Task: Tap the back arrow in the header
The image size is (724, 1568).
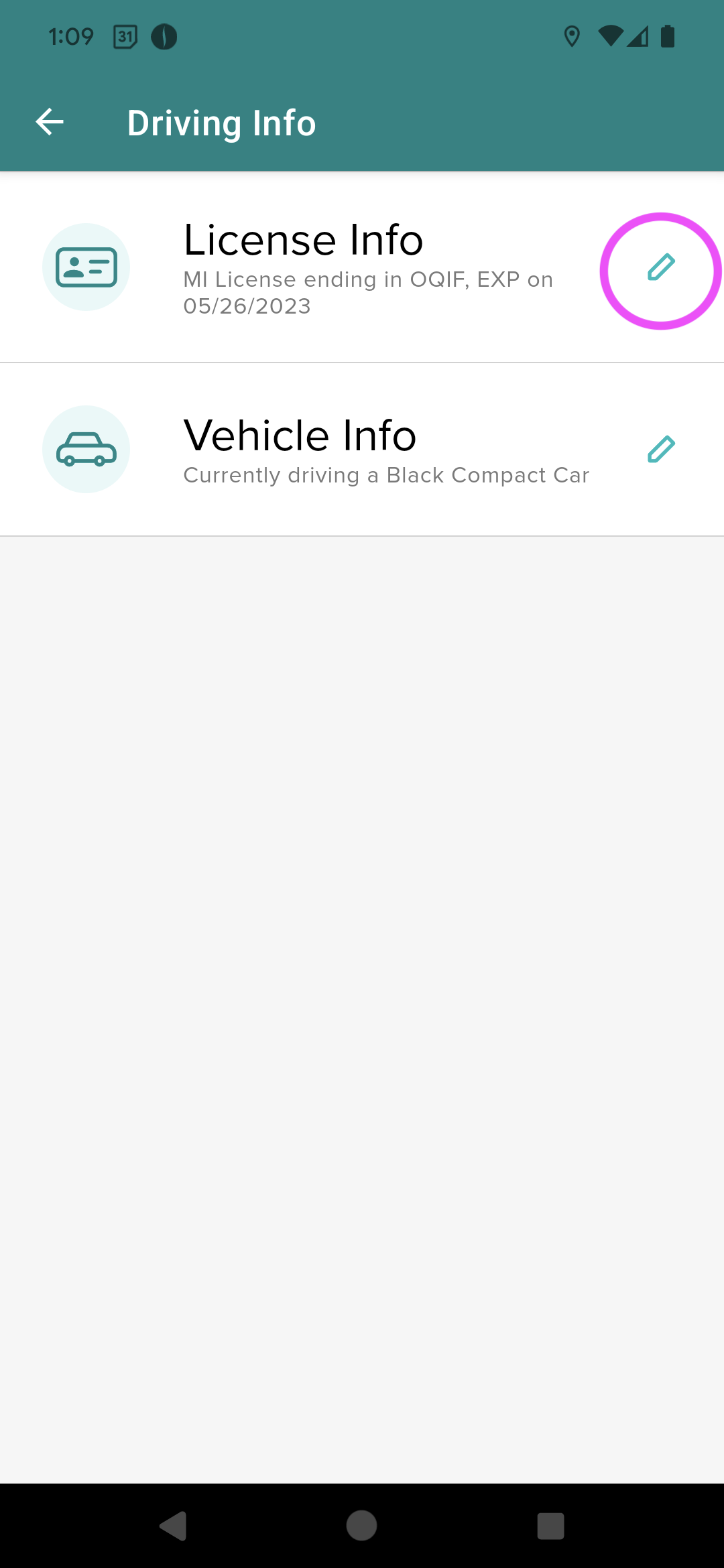Action: point(49,121)
